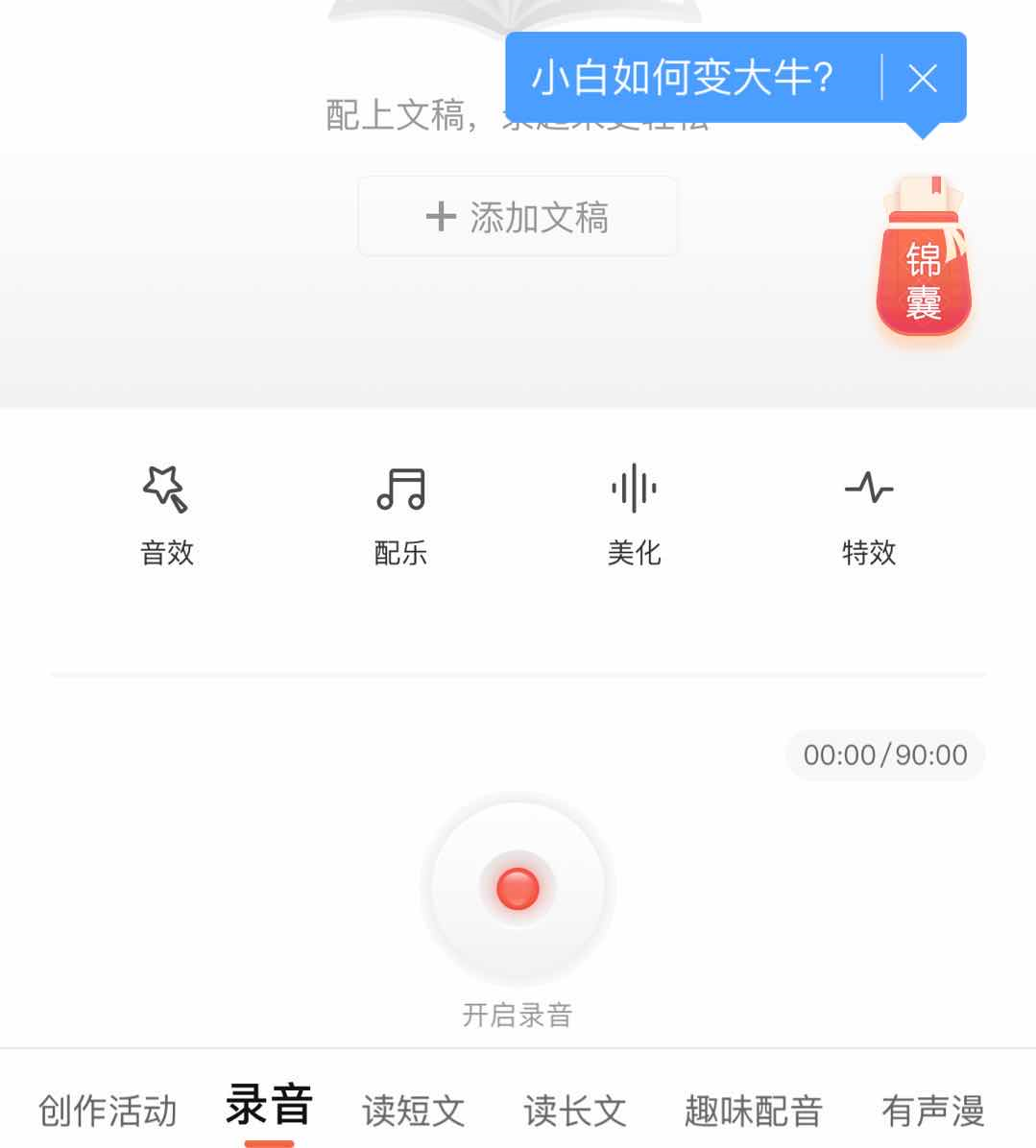The height and width of the screenshot is (1148, 1036).
Task: Click the plus icon to add a script
Action: click(441, 216)
